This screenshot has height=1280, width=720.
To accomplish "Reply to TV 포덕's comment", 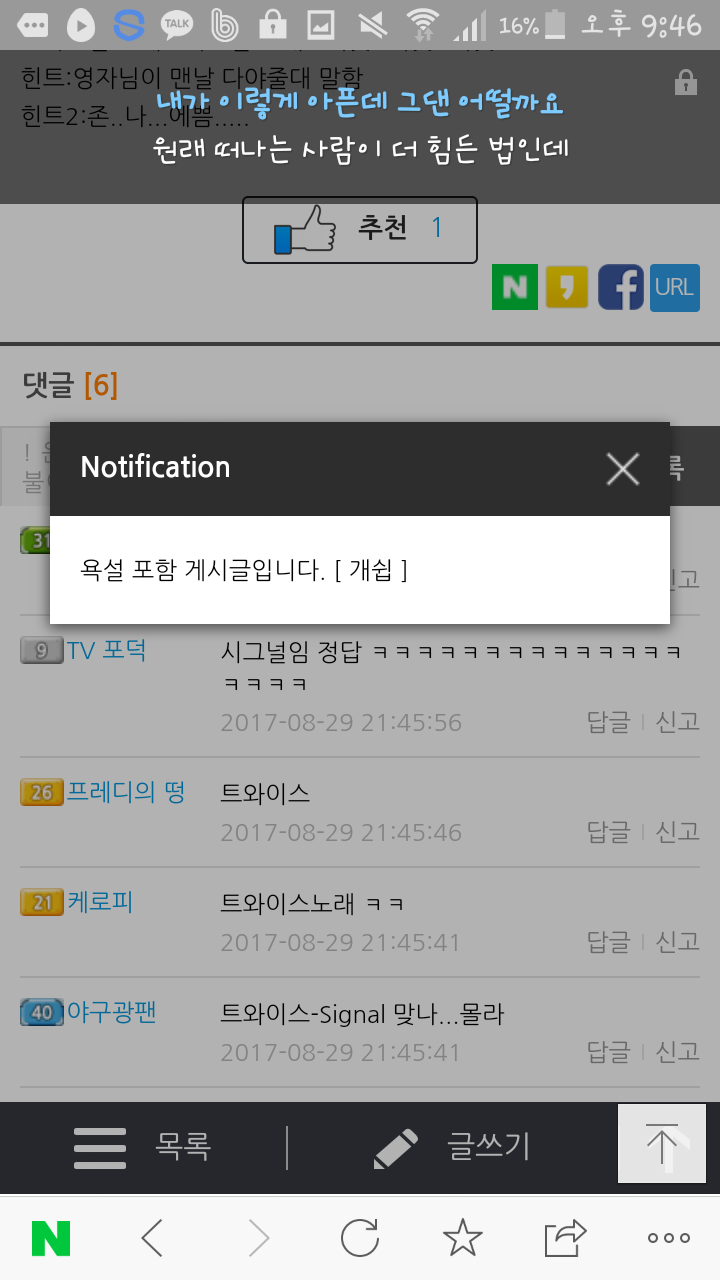I will tap(608, 722).
